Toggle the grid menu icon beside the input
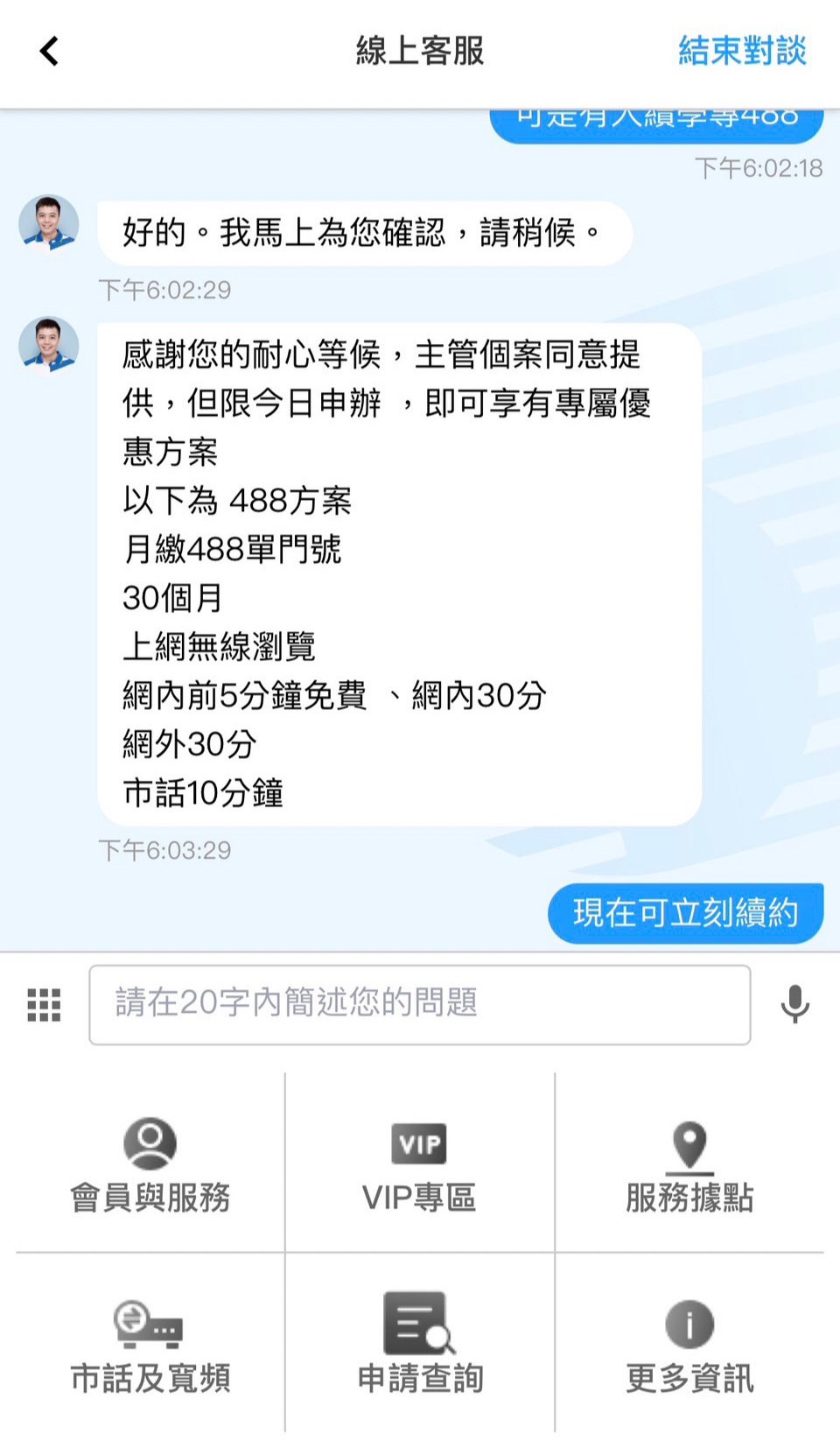Viewport: 840px width, 1448px height. point(44,1005)
